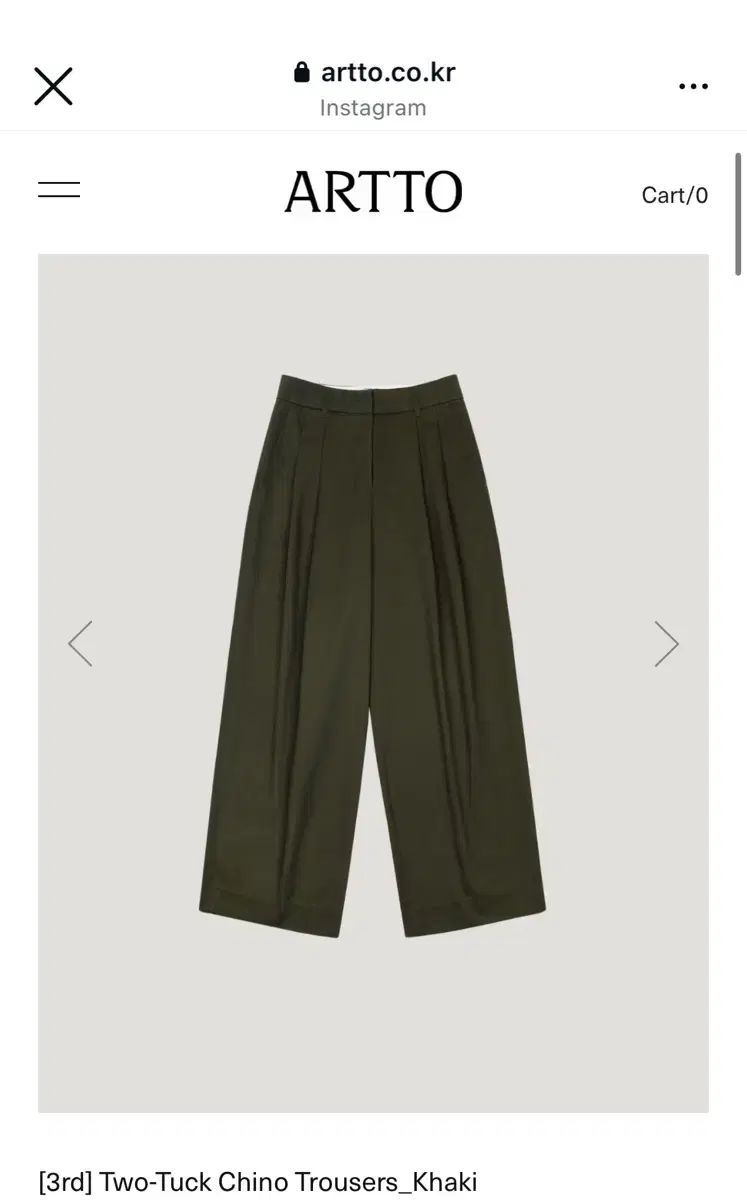Open the browser overflow menu
This screenshot has width=747, height=1200.
[692, 87]
